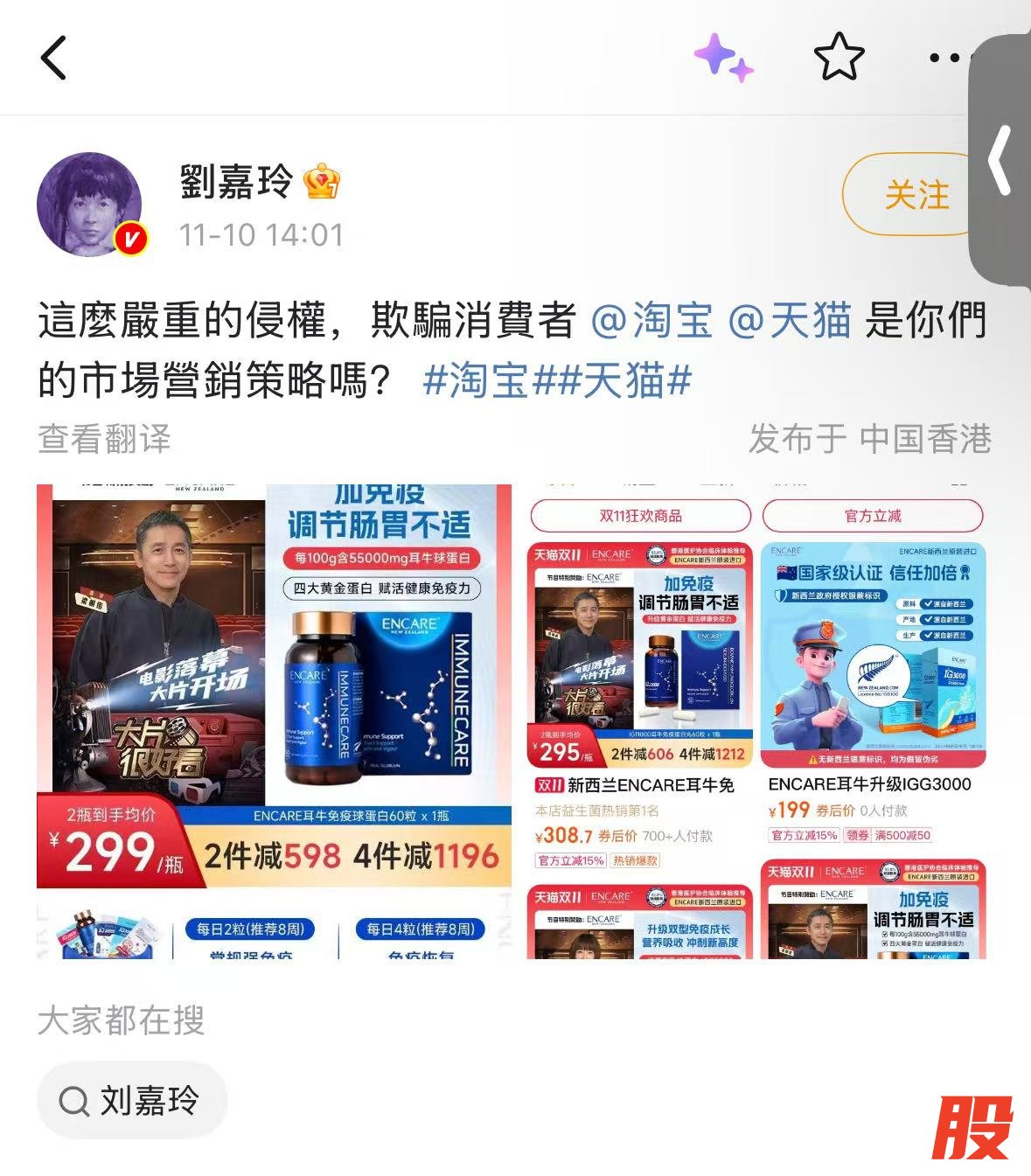Open the @天猫 mention
Viewport: 1031px width, 1176px height.
(x=789, y=321)
